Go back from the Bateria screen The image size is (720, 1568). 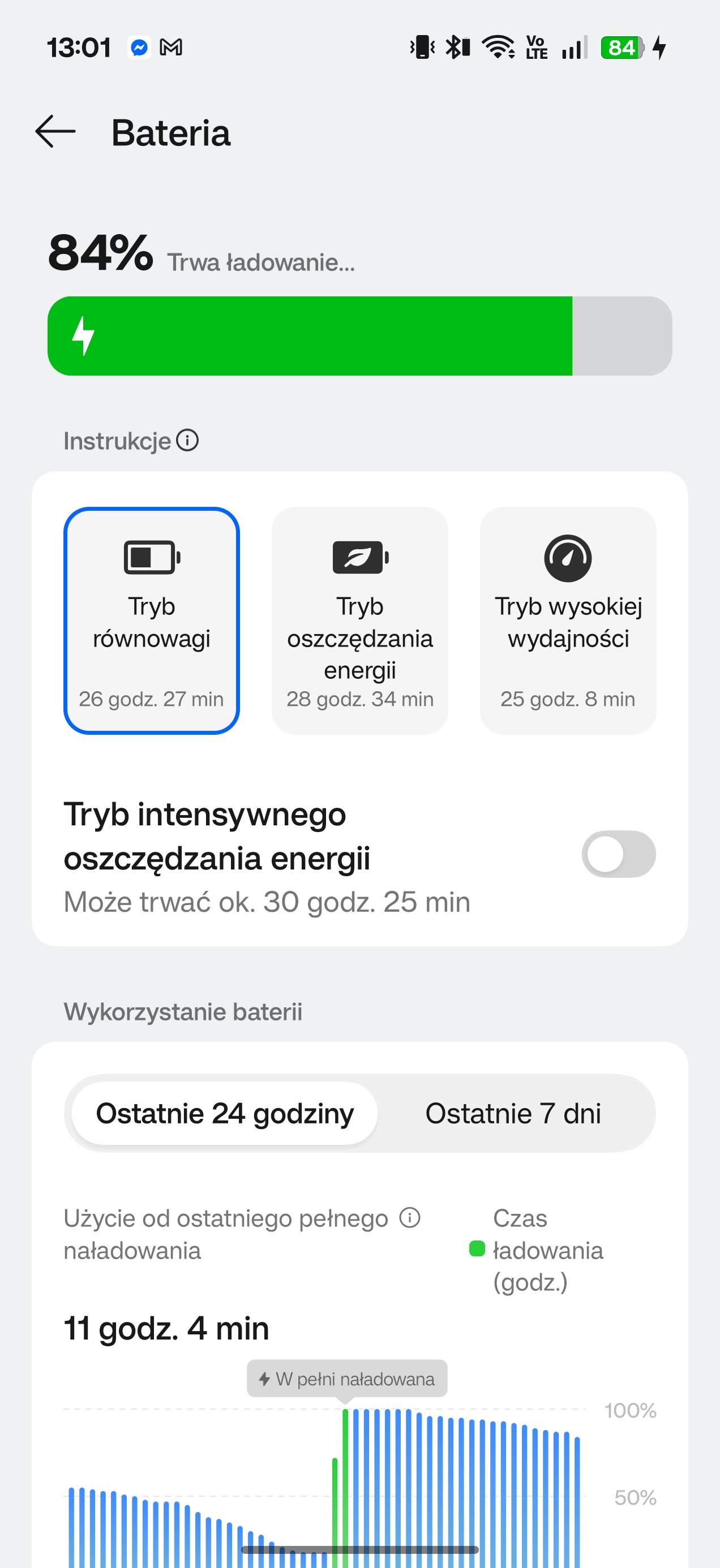(x=55, y=131)
